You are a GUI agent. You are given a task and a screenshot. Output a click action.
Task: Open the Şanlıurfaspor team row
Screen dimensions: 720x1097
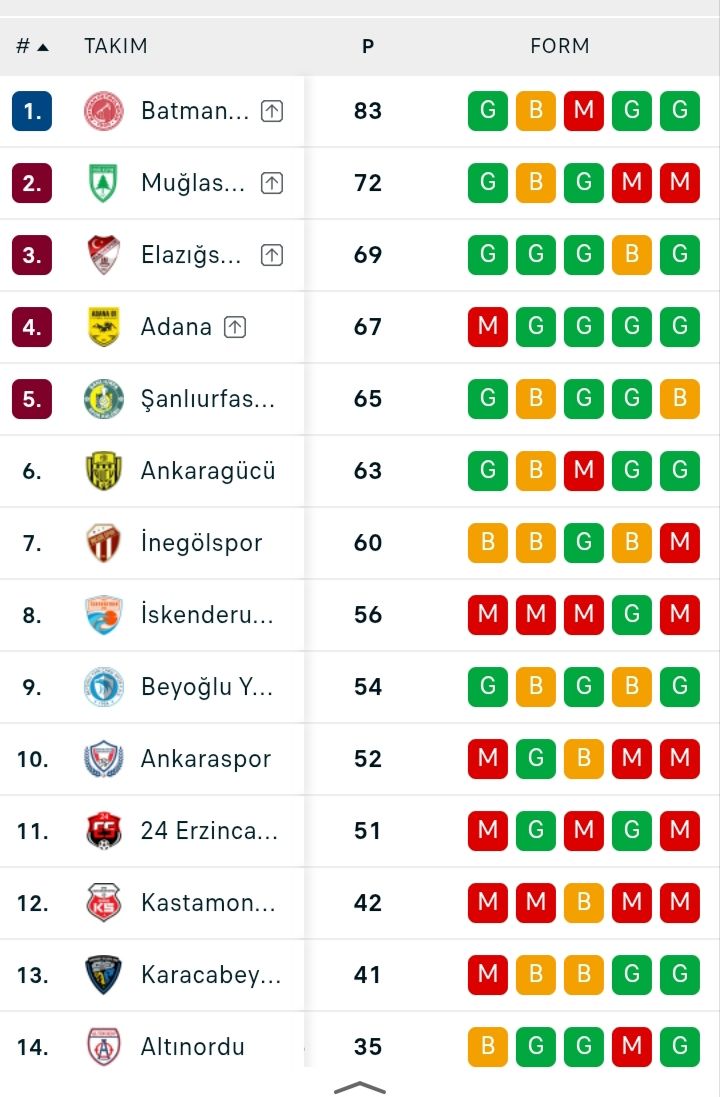[x=207, y=399]
